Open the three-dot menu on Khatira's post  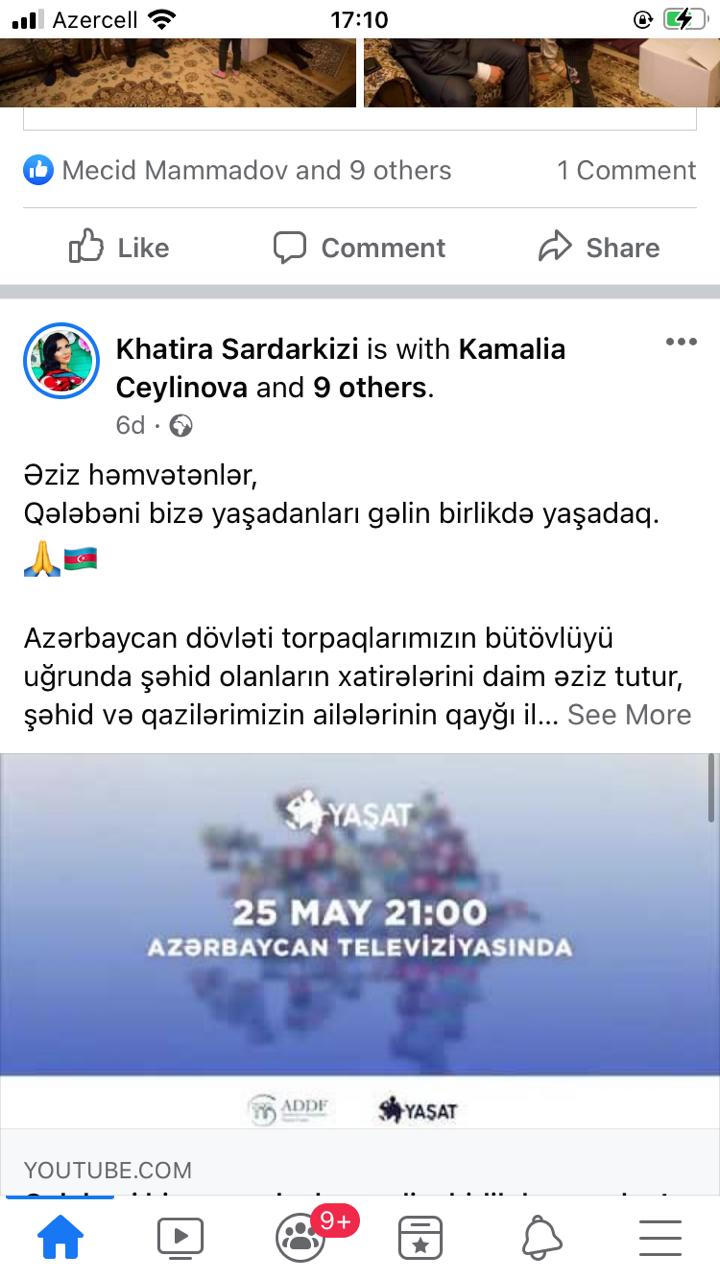pos(681,342)
